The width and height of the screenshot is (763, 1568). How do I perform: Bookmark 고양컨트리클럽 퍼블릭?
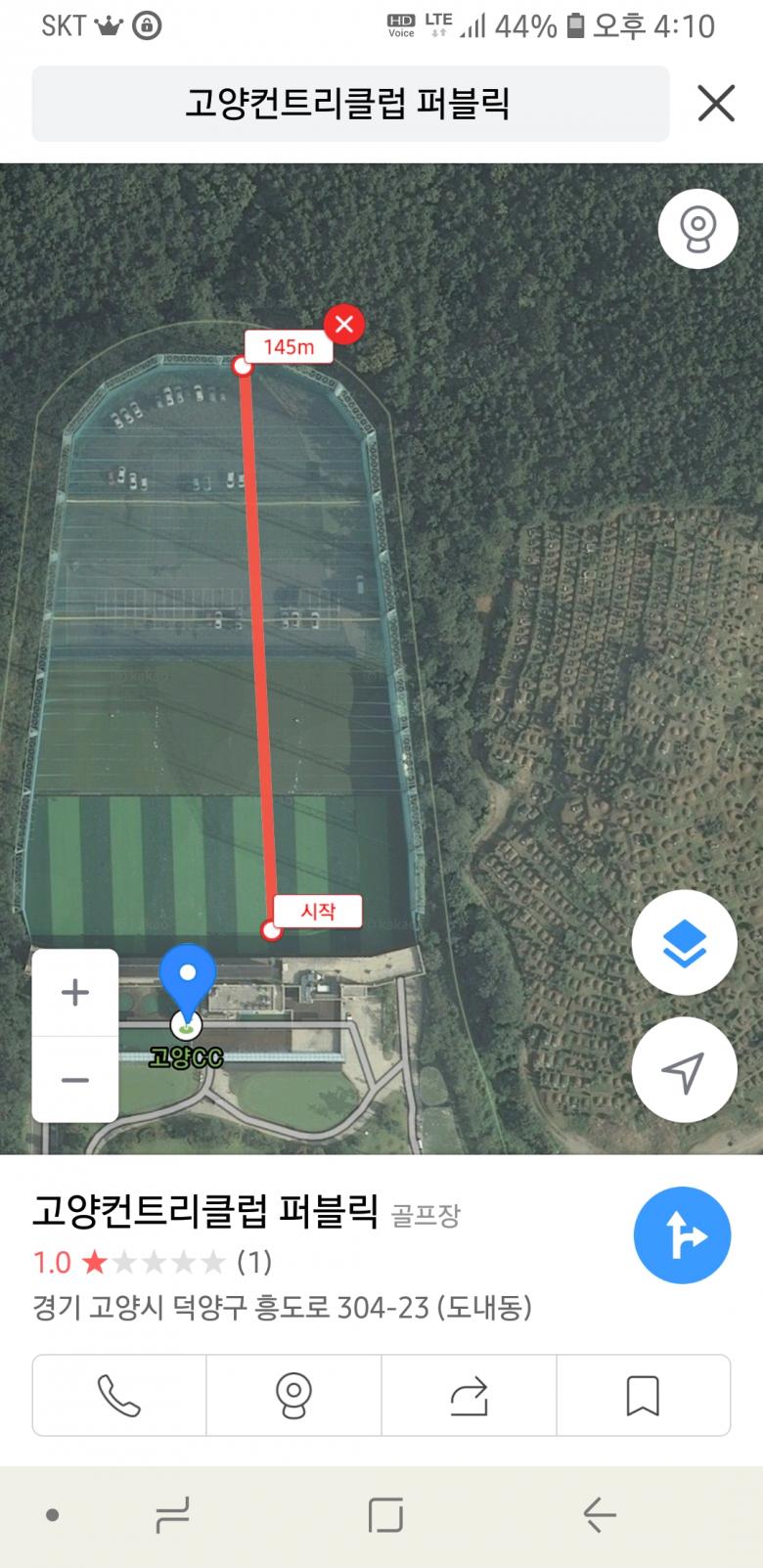click(x=643, y=1395)
